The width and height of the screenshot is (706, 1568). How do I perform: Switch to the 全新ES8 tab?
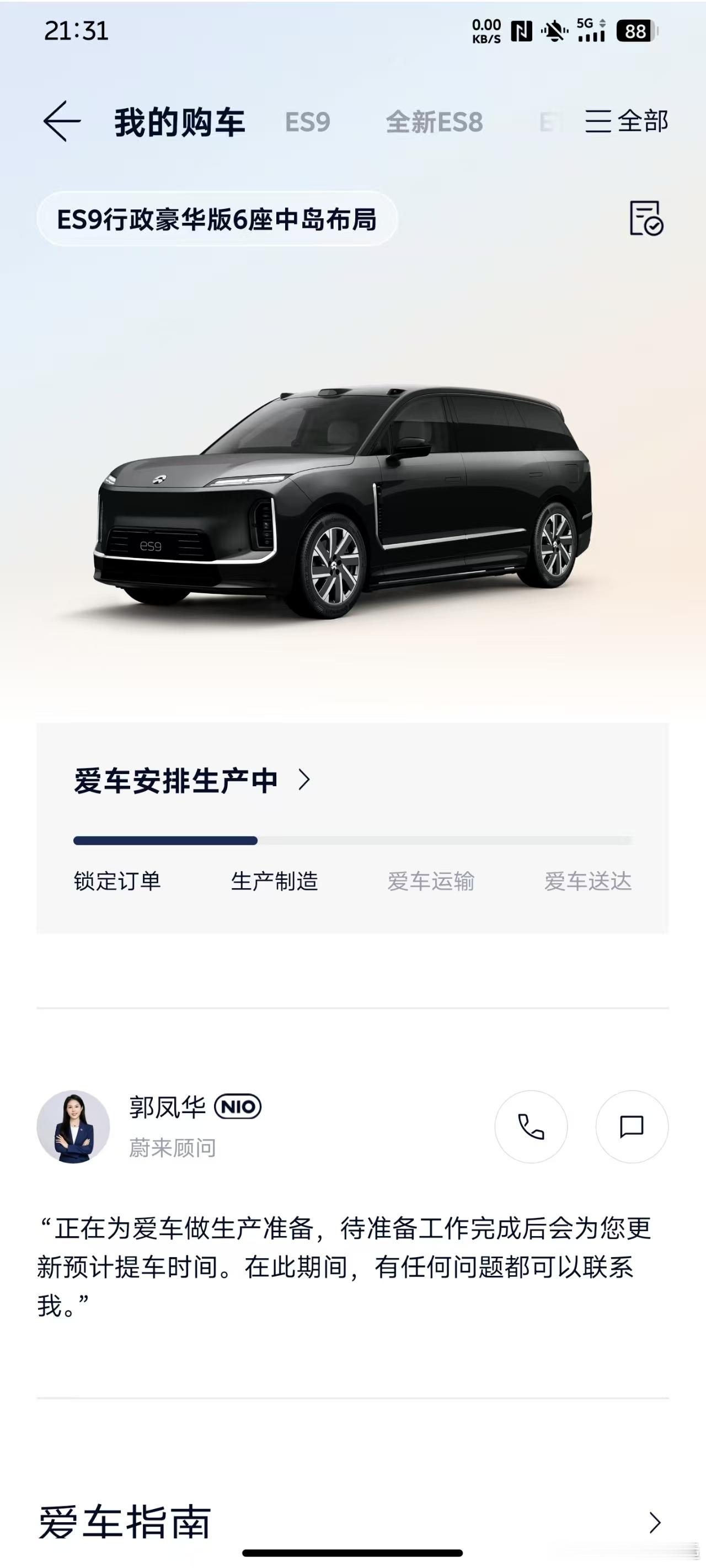(x=434, y=122)
